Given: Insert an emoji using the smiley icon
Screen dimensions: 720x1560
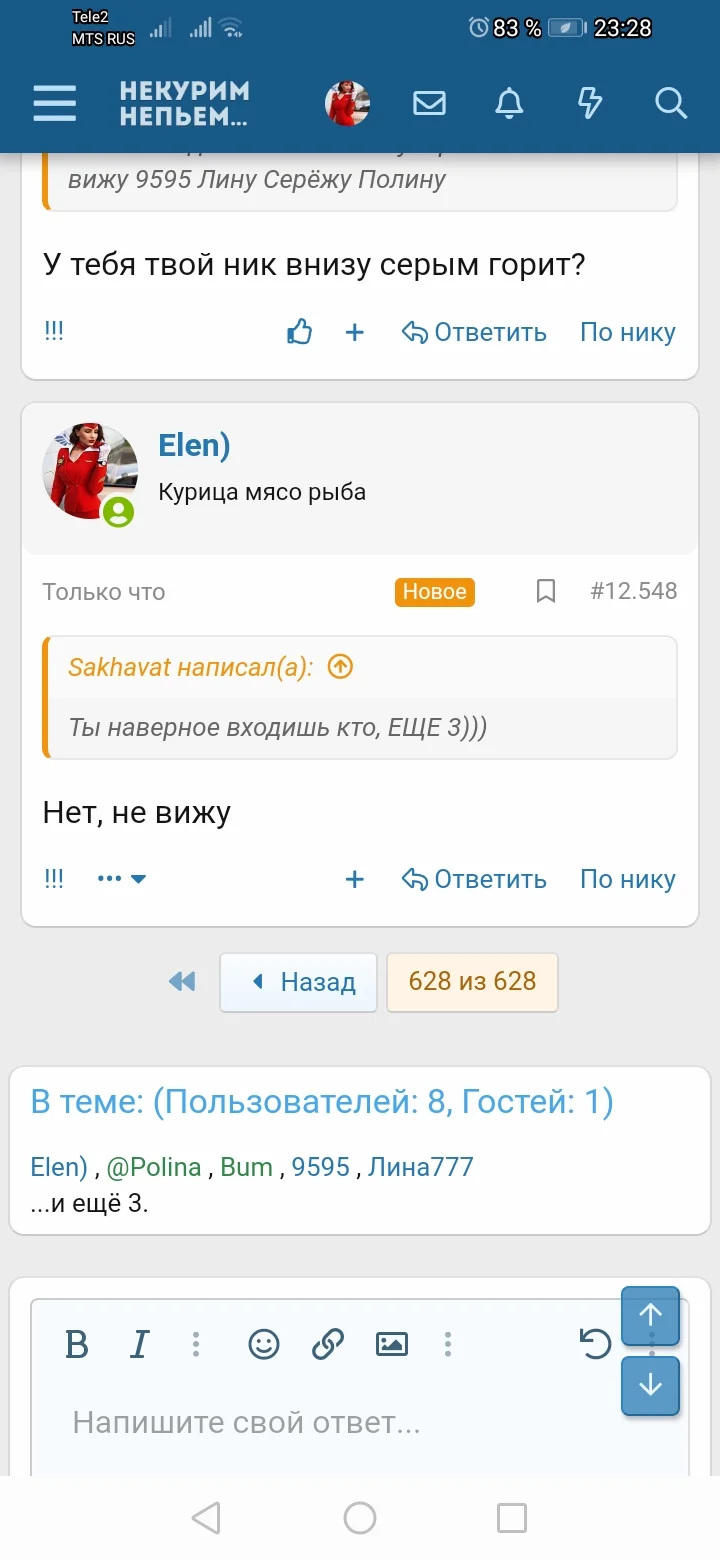Looking at the screenshot, I should coord(263,1344).
